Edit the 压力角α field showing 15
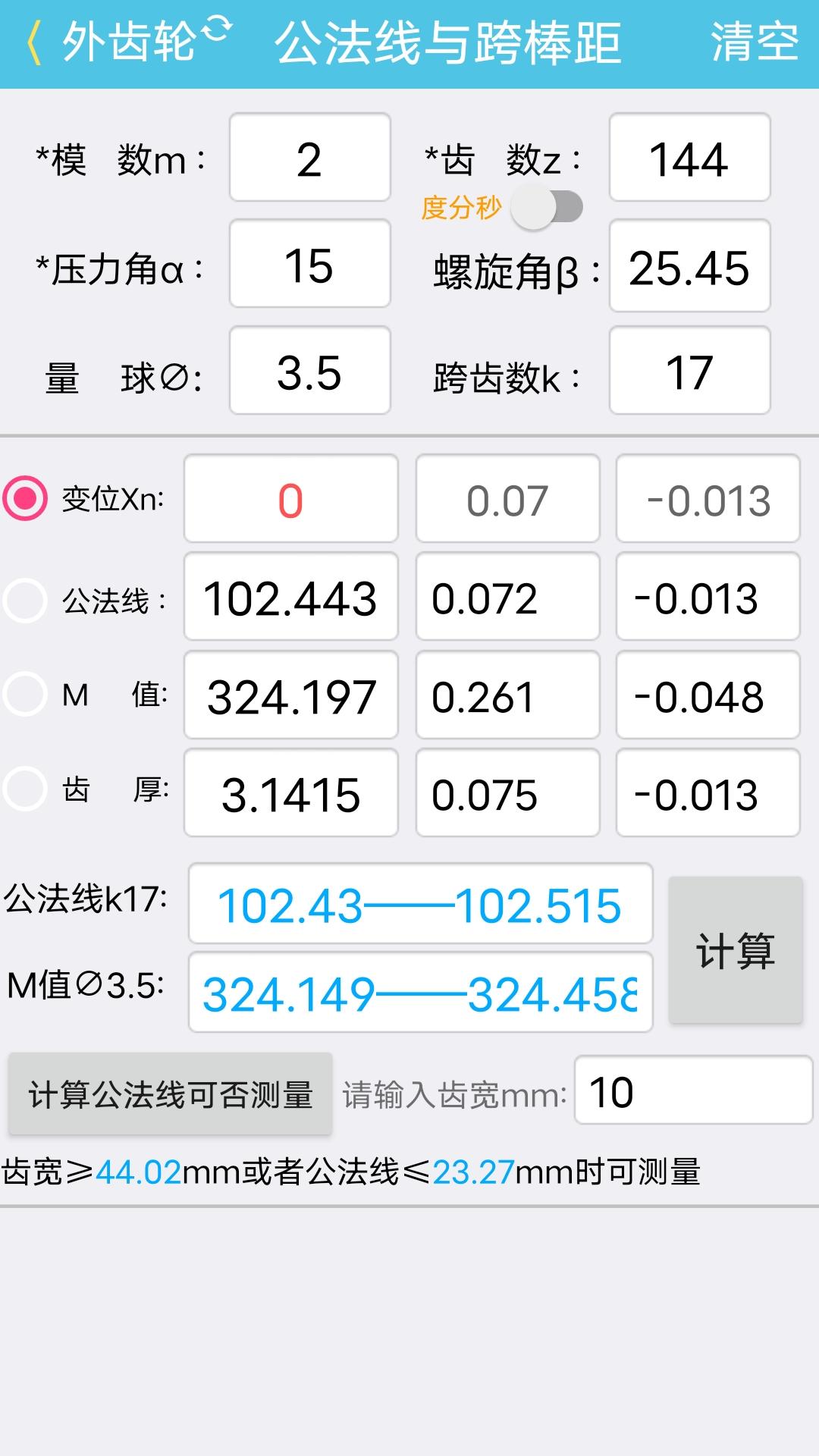Screen dimensions: 819x1456 (x=309, y=267)
